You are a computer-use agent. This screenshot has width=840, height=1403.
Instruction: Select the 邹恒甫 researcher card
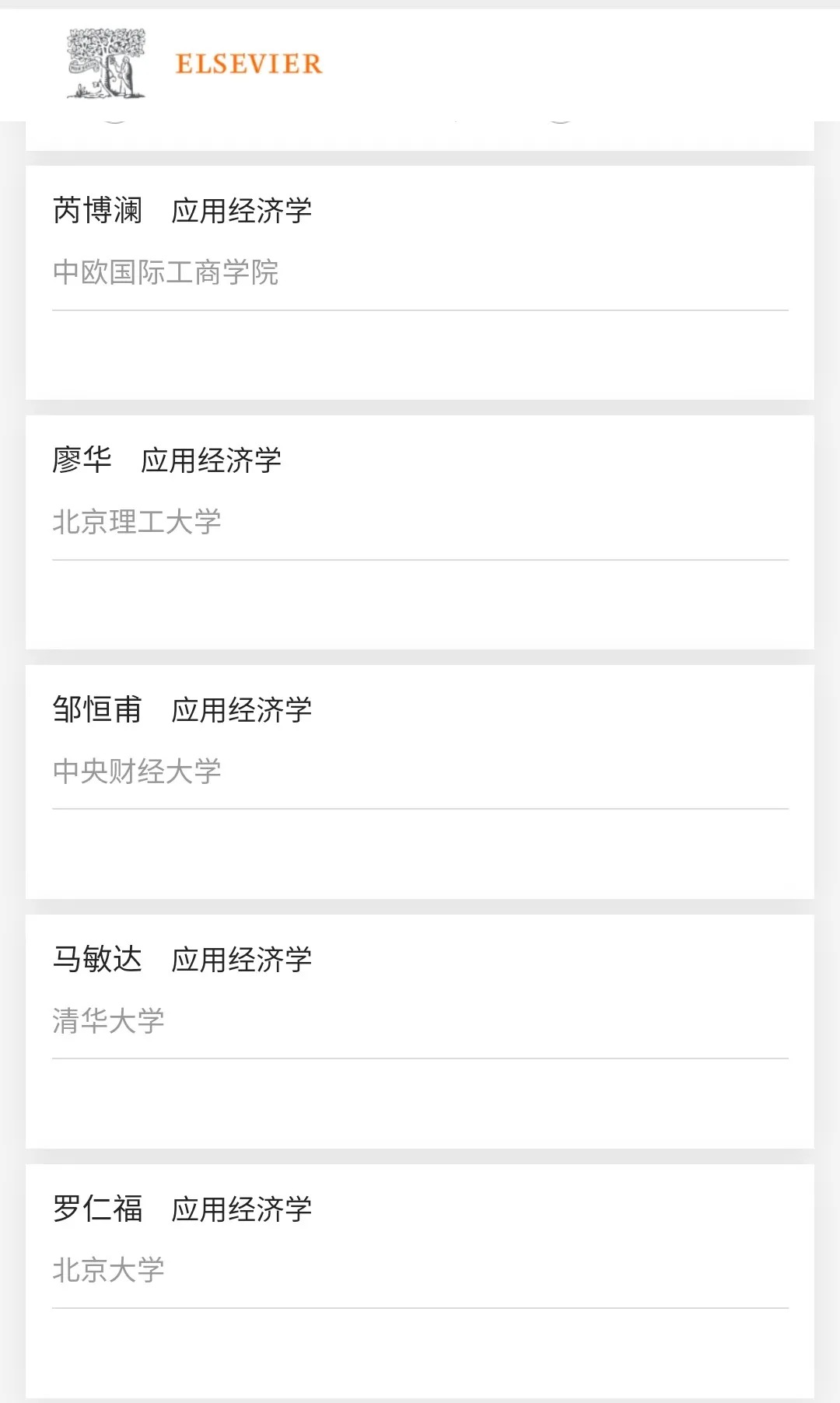point(420,782)
